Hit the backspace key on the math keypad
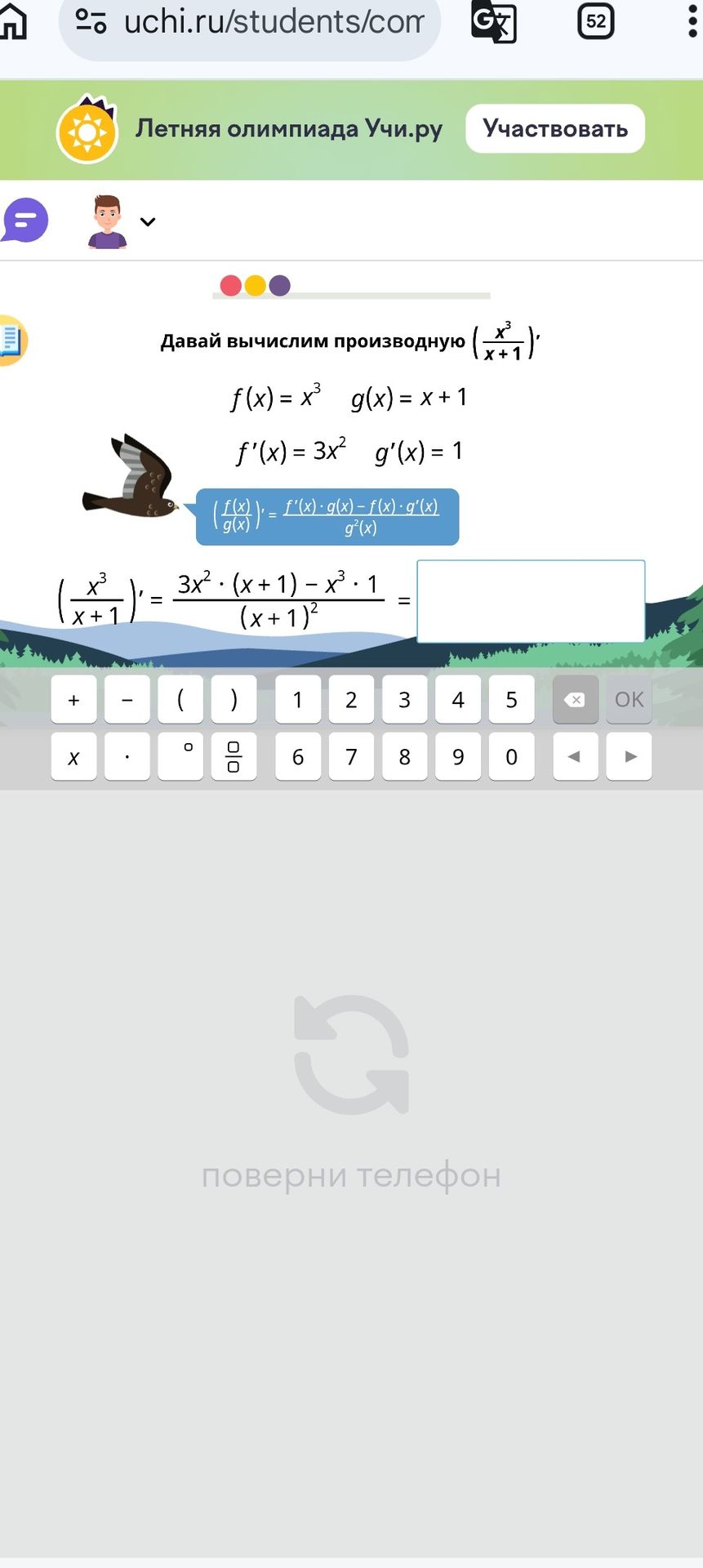 pos(576,699)
